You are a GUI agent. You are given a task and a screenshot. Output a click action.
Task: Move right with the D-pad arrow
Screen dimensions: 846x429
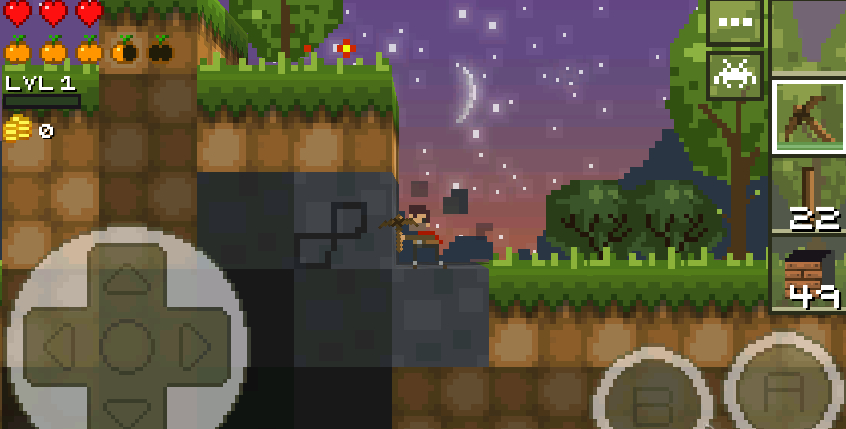click(197, 347)
